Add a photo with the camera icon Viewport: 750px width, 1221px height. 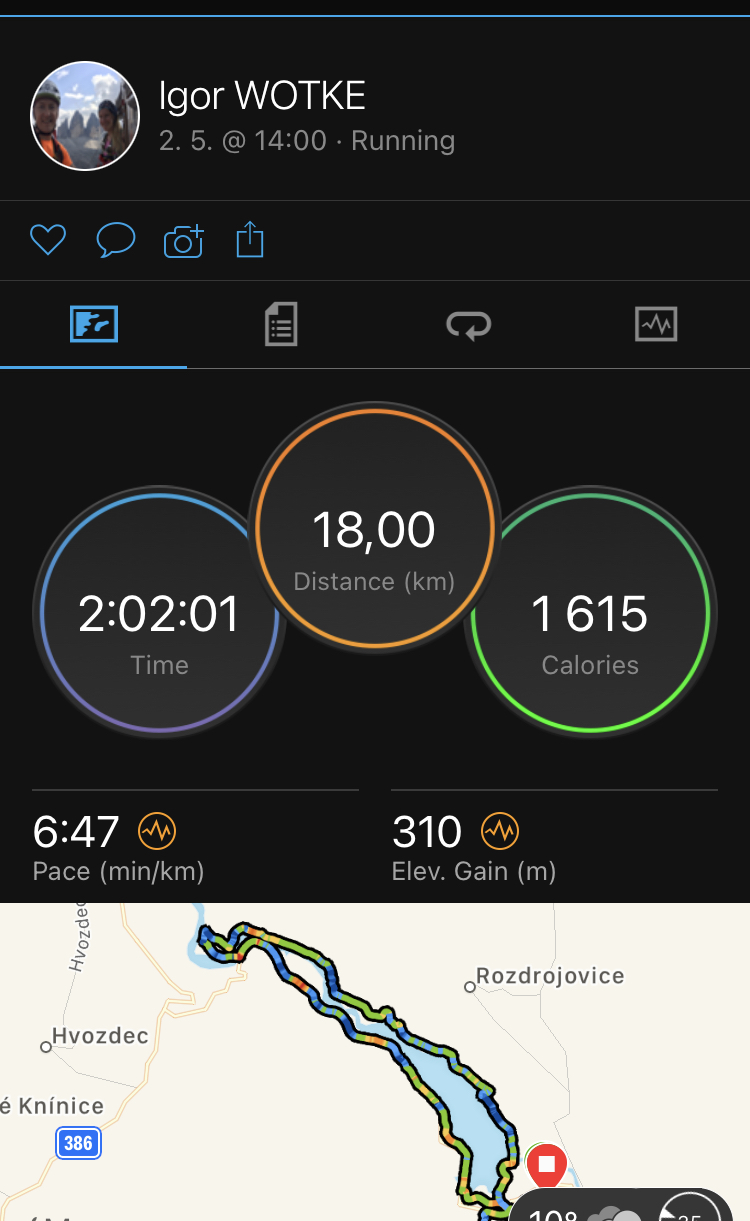184,241
